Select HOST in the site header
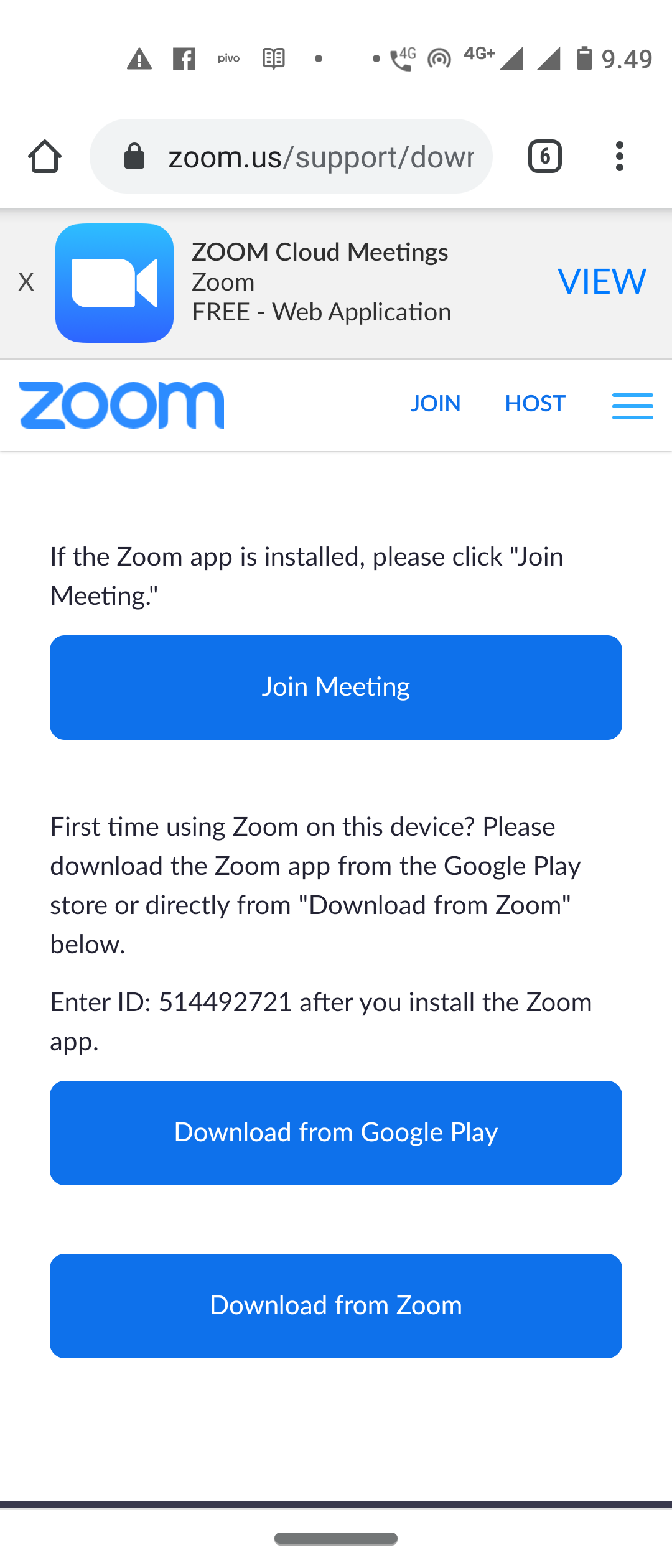This screenshot has height=1568, width=672. 535,404
